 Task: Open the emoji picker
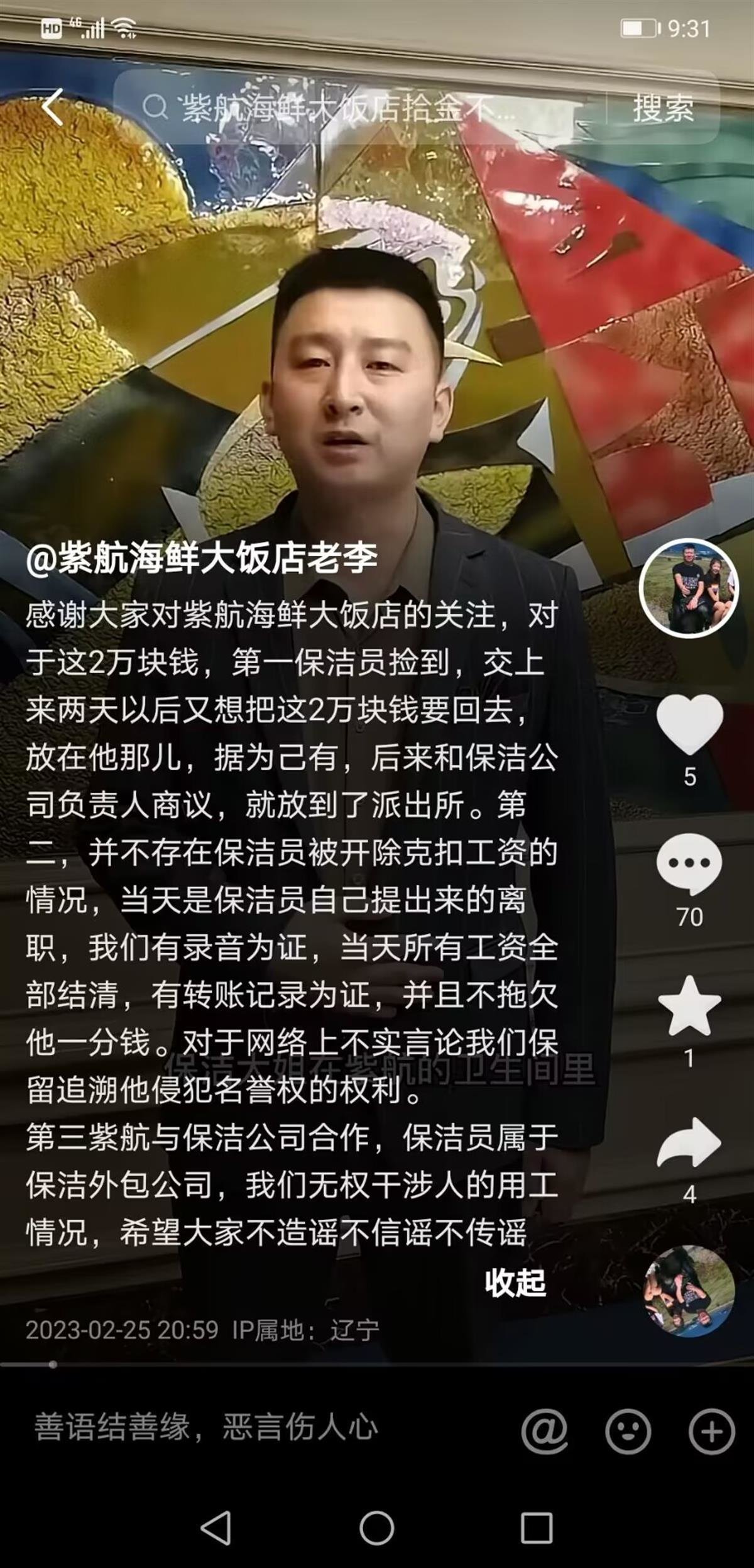[628, 1429]
